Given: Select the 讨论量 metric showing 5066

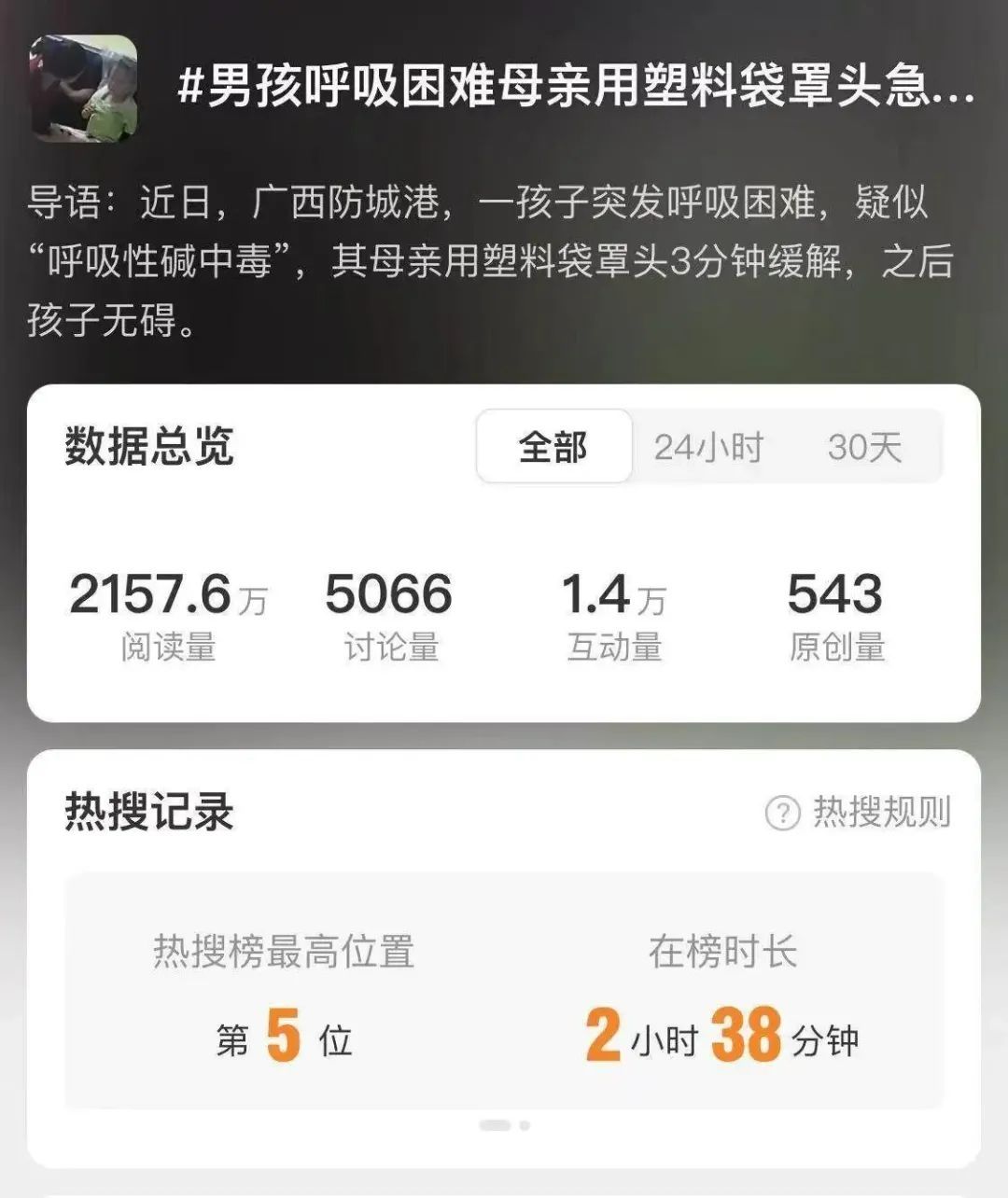Looking at the screenshot, I should pos(387,611).
